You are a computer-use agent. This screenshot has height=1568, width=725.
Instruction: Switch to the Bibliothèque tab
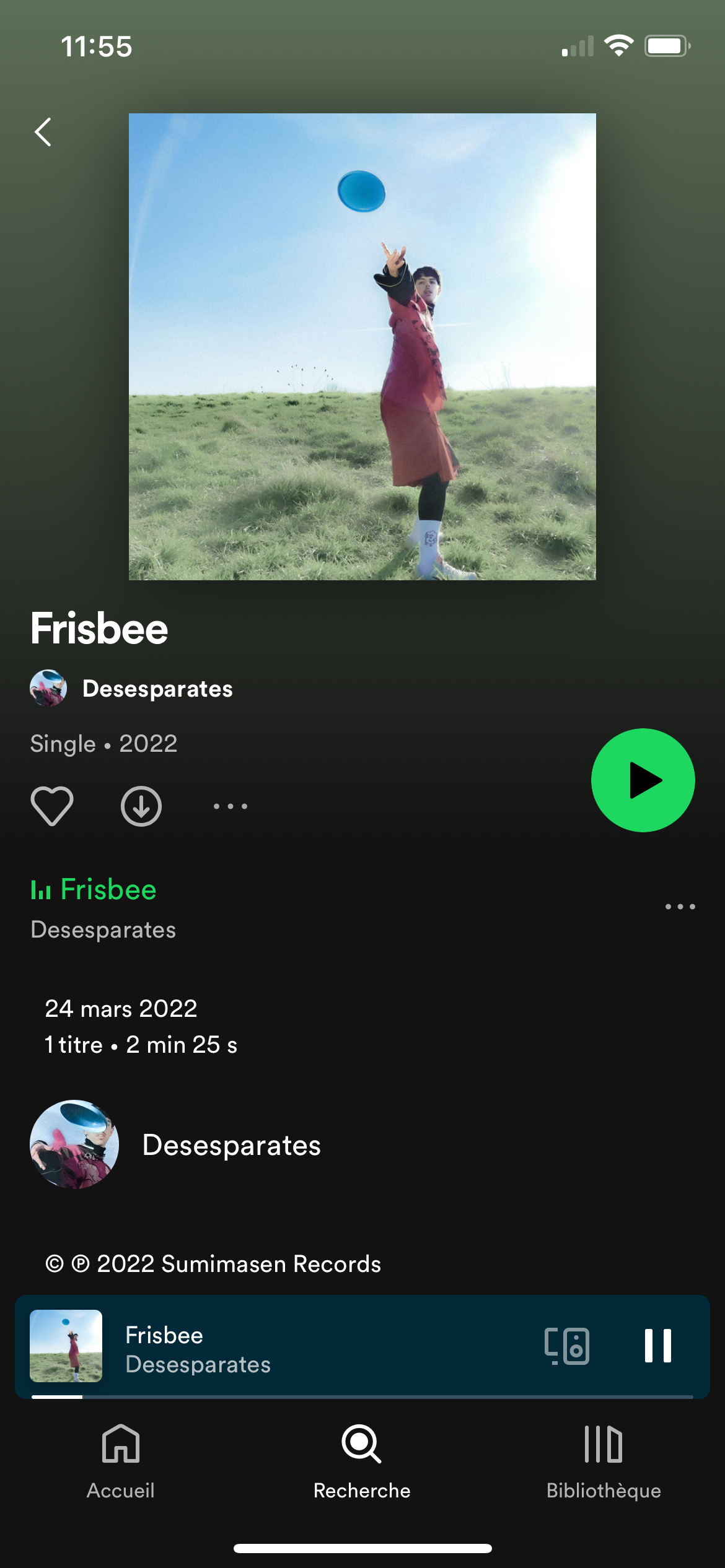coord(604,1461)
